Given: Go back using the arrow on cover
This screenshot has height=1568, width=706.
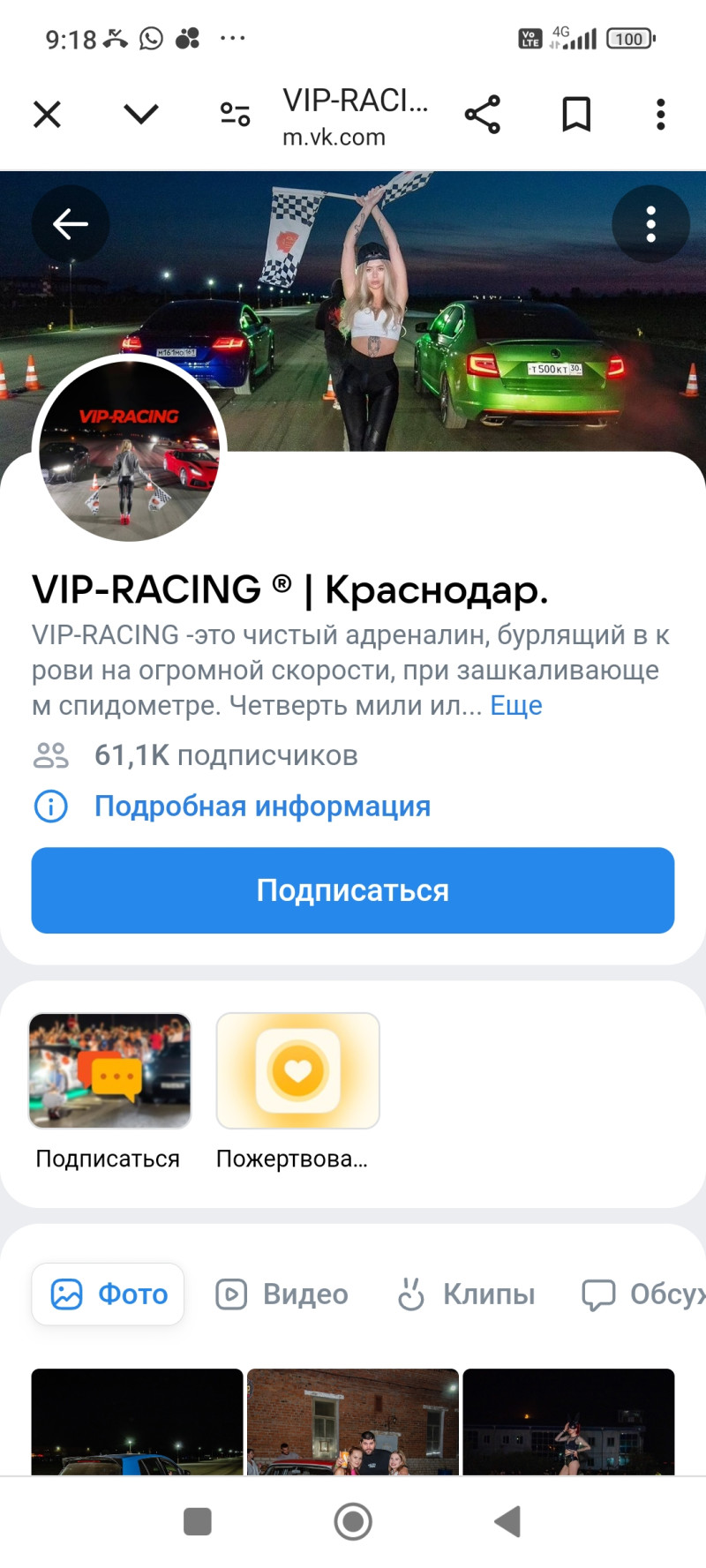Looking at the screenshot, I should pyautogui.click(x=71, y=224).
